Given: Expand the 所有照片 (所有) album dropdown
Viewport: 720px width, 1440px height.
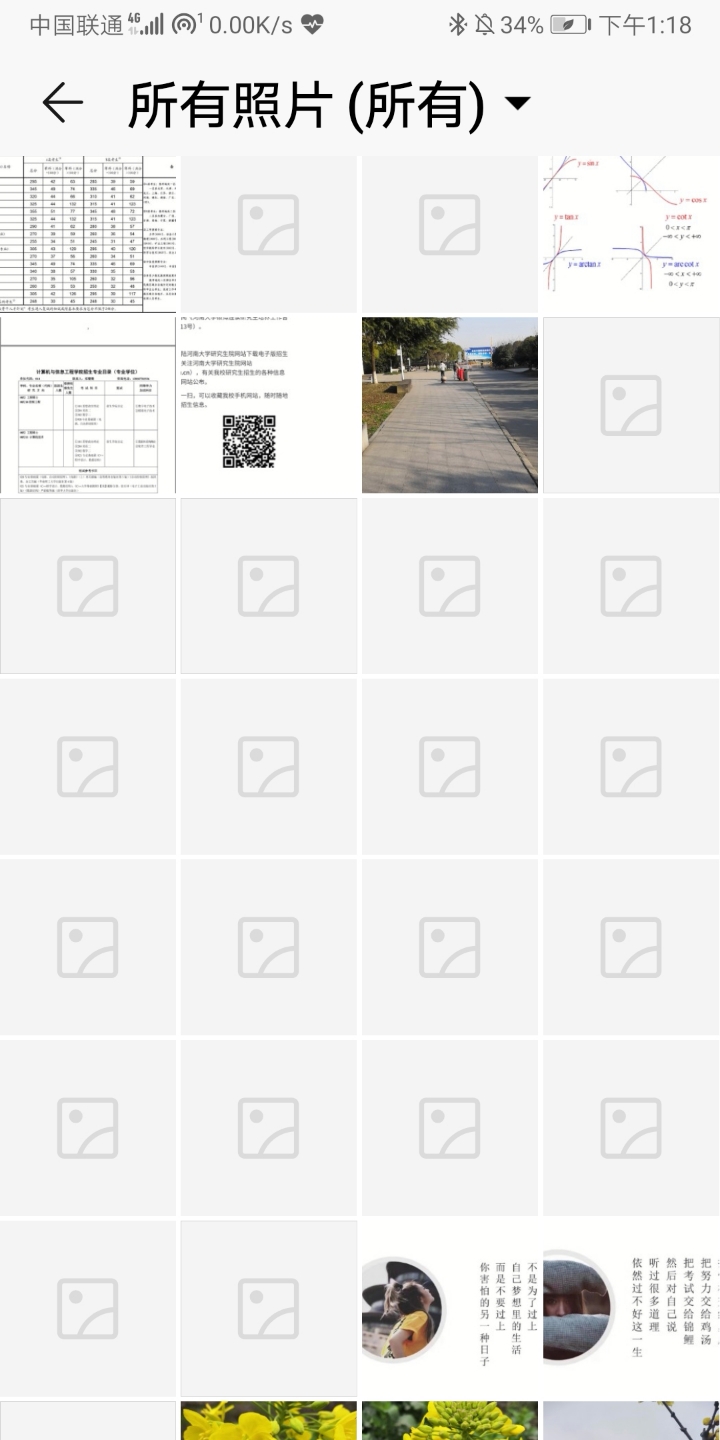Looking at the screenshot, I should pos(518,103).
